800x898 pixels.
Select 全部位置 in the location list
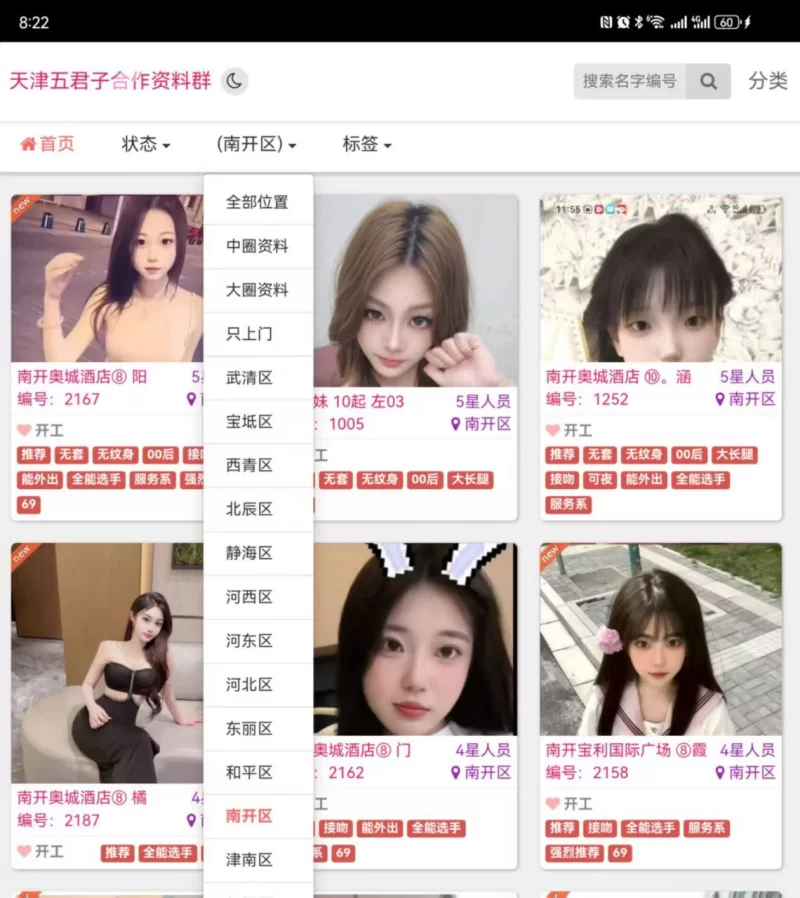(257, 202)
